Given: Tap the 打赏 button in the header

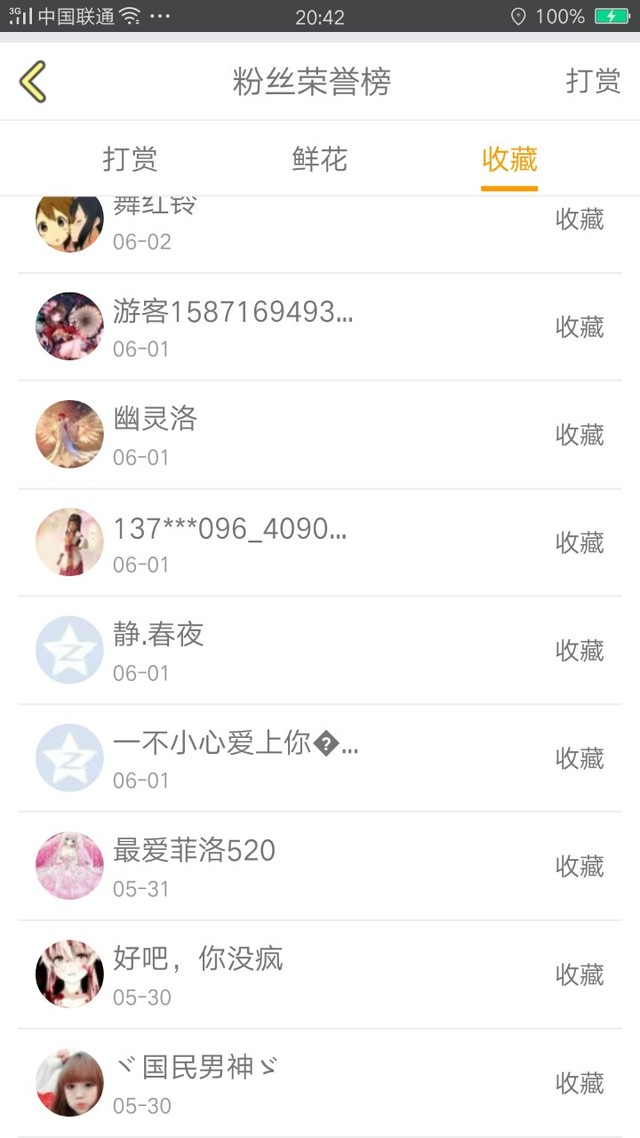Looking at the screenshot, I should pyautogui.click(x=593, y=81).
